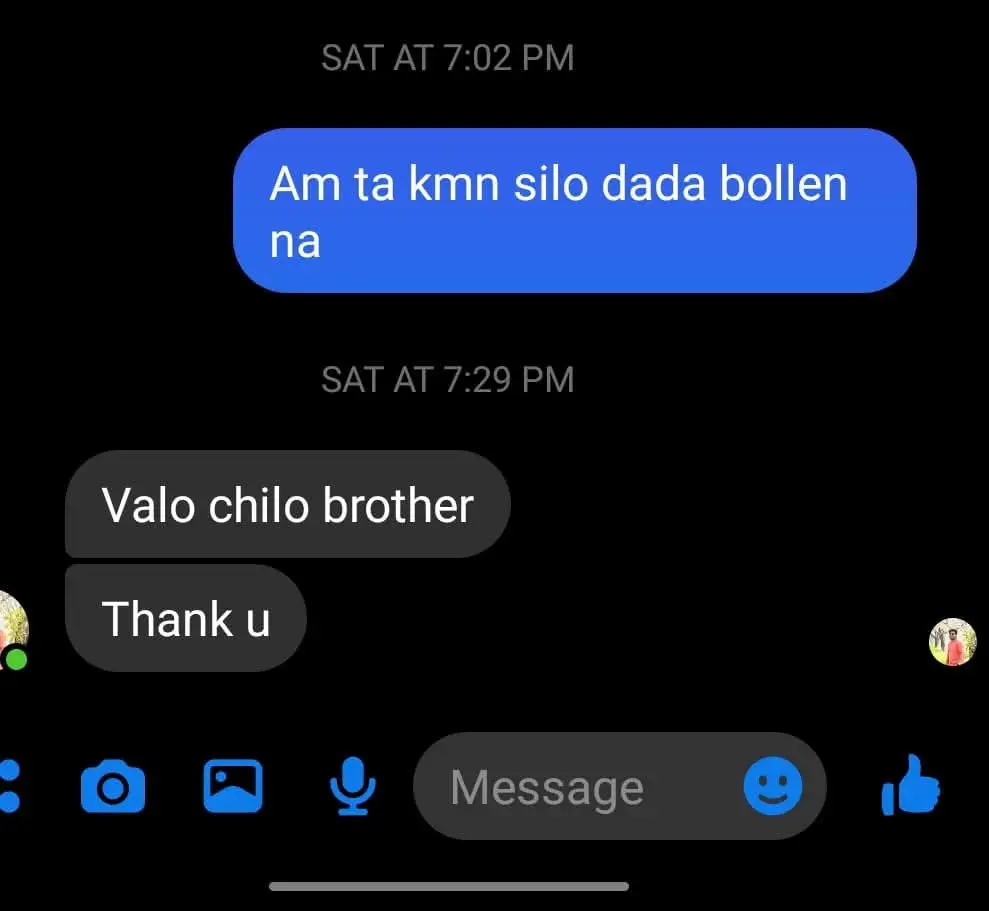Viewport: 989px width, 911px height.
Task: Open the photo gallery picker
Action: [x=233, y=786]
